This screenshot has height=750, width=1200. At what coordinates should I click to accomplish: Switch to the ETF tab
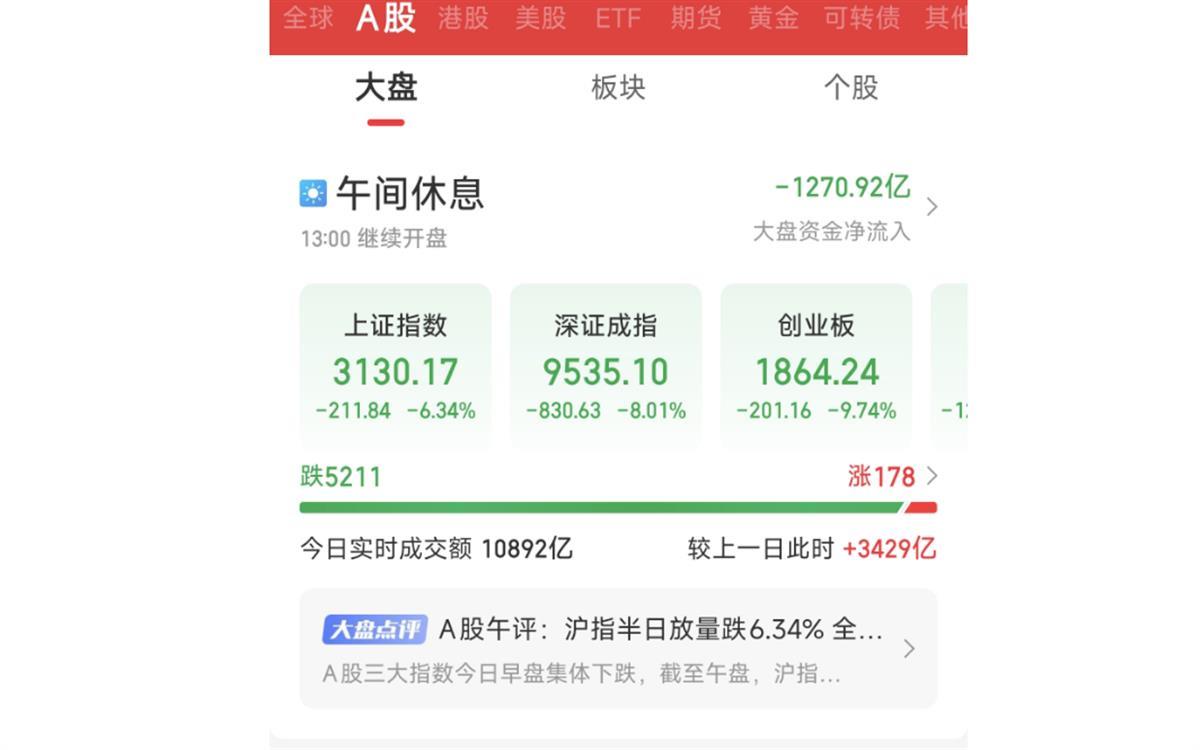[x=617, y=18]
